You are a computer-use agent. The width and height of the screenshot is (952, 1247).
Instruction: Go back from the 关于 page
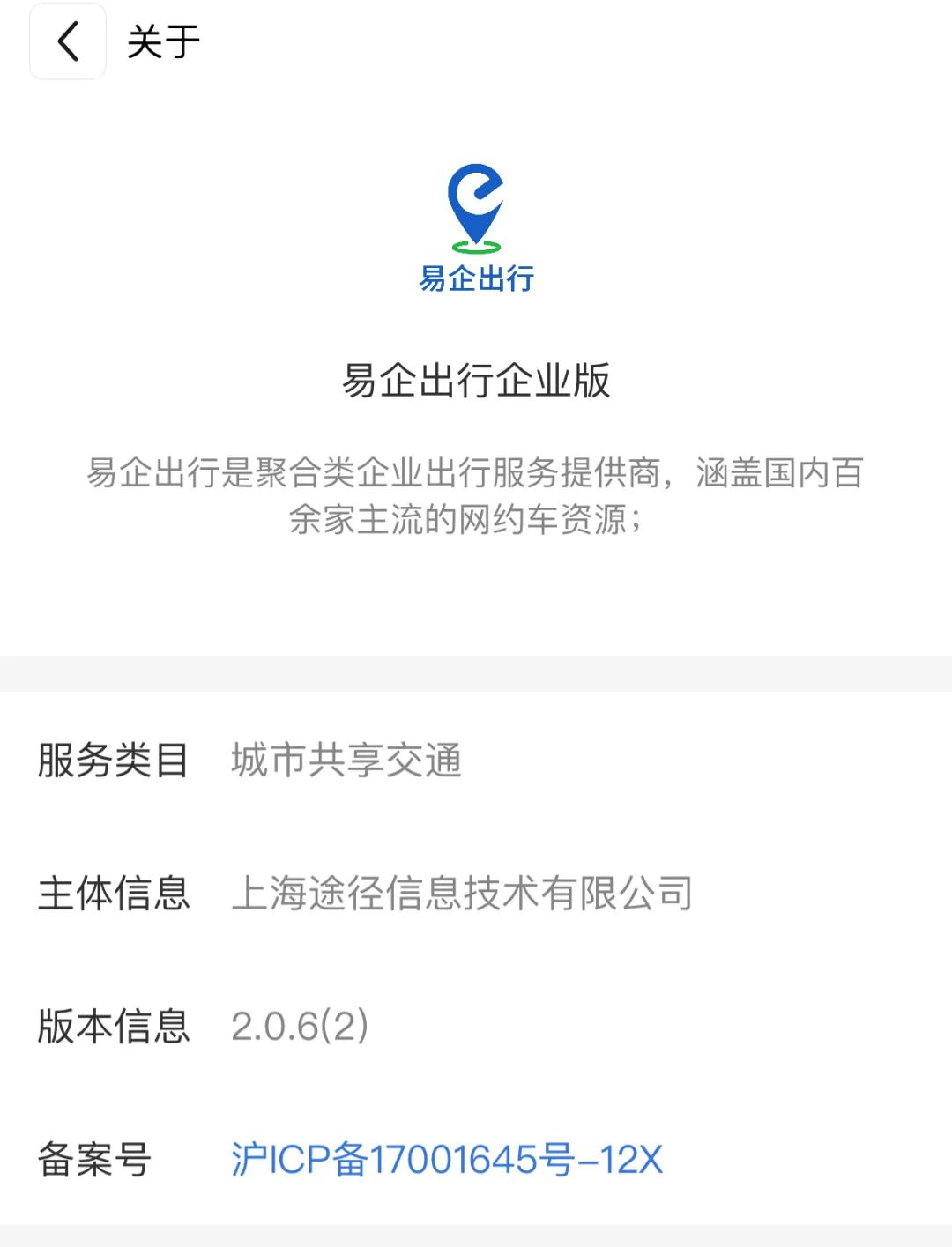pos(68,41)
